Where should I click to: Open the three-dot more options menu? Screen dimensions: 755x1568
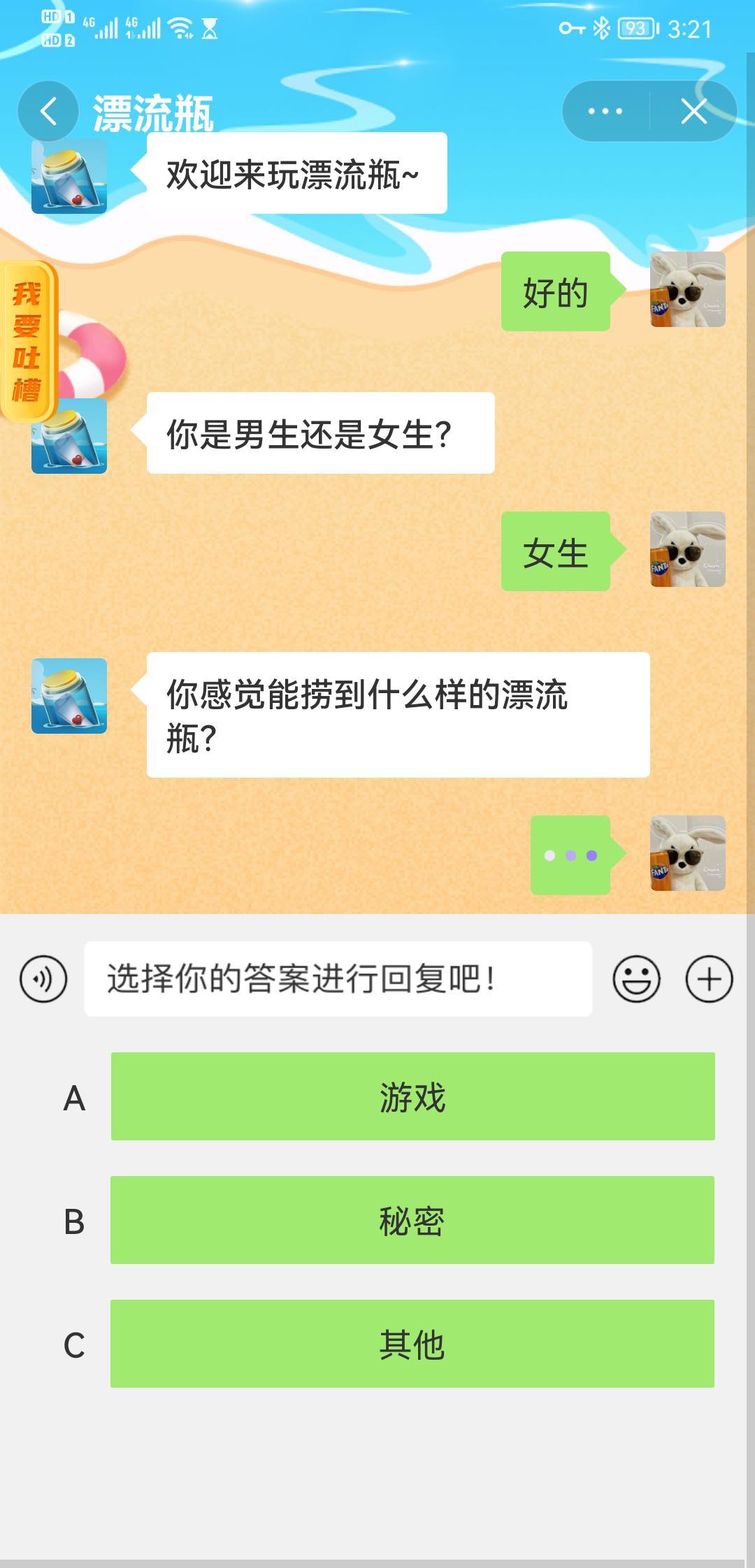[x=605, y=111]
